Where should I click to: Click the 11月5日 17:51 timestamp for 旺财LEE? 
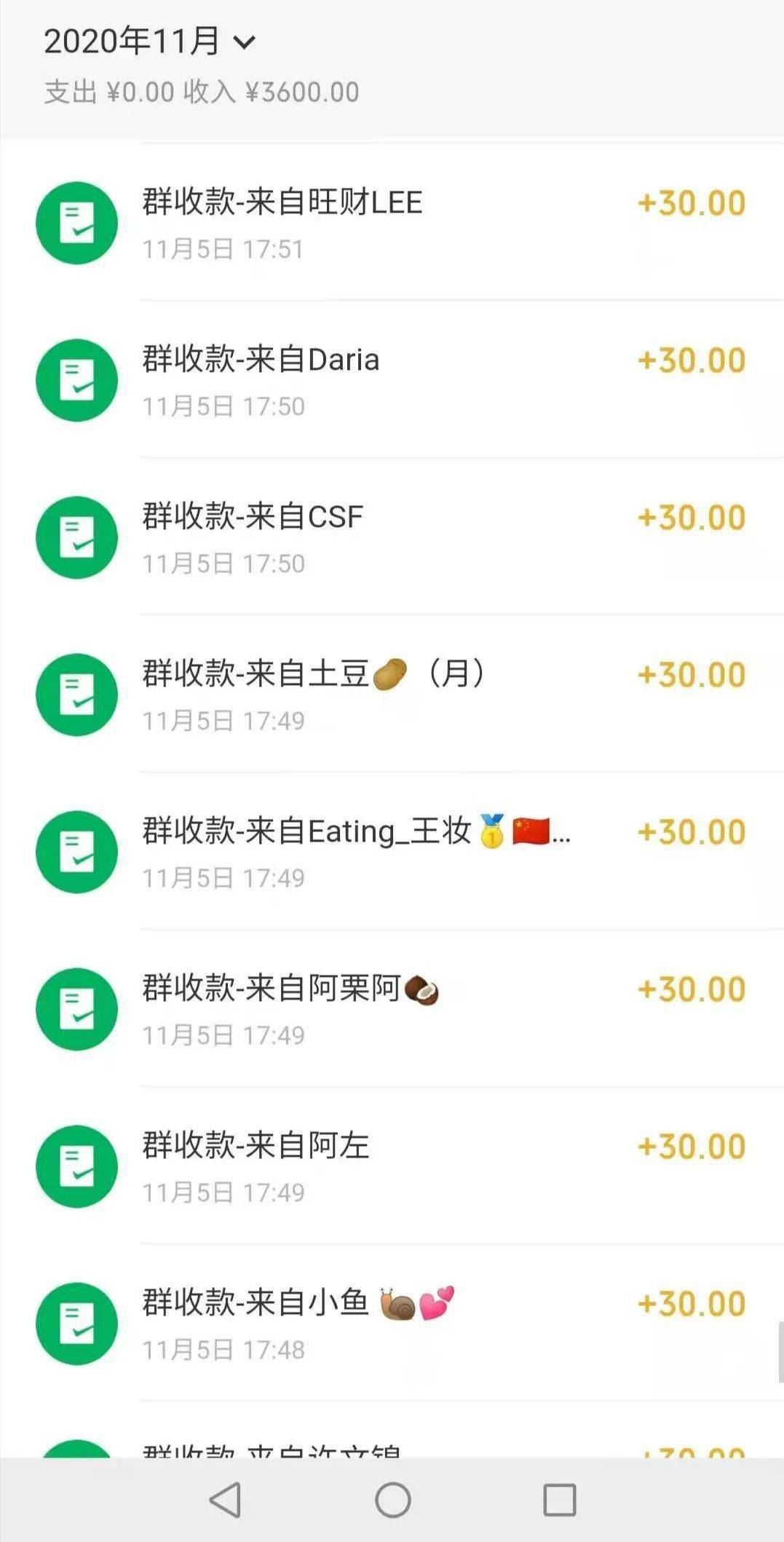222,250
